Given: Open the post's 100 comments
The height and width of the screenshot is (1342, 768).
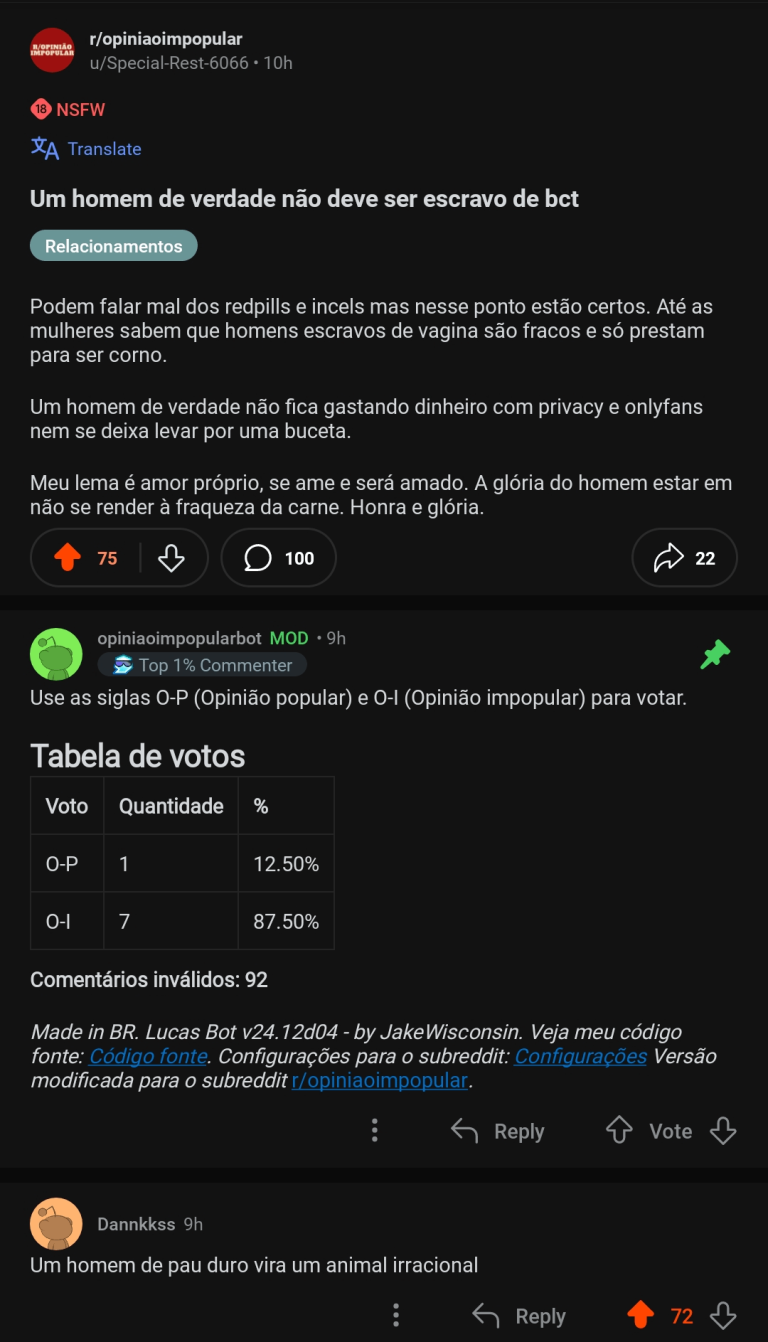Looking at the screenshot, I should click(x=278, y=558).
